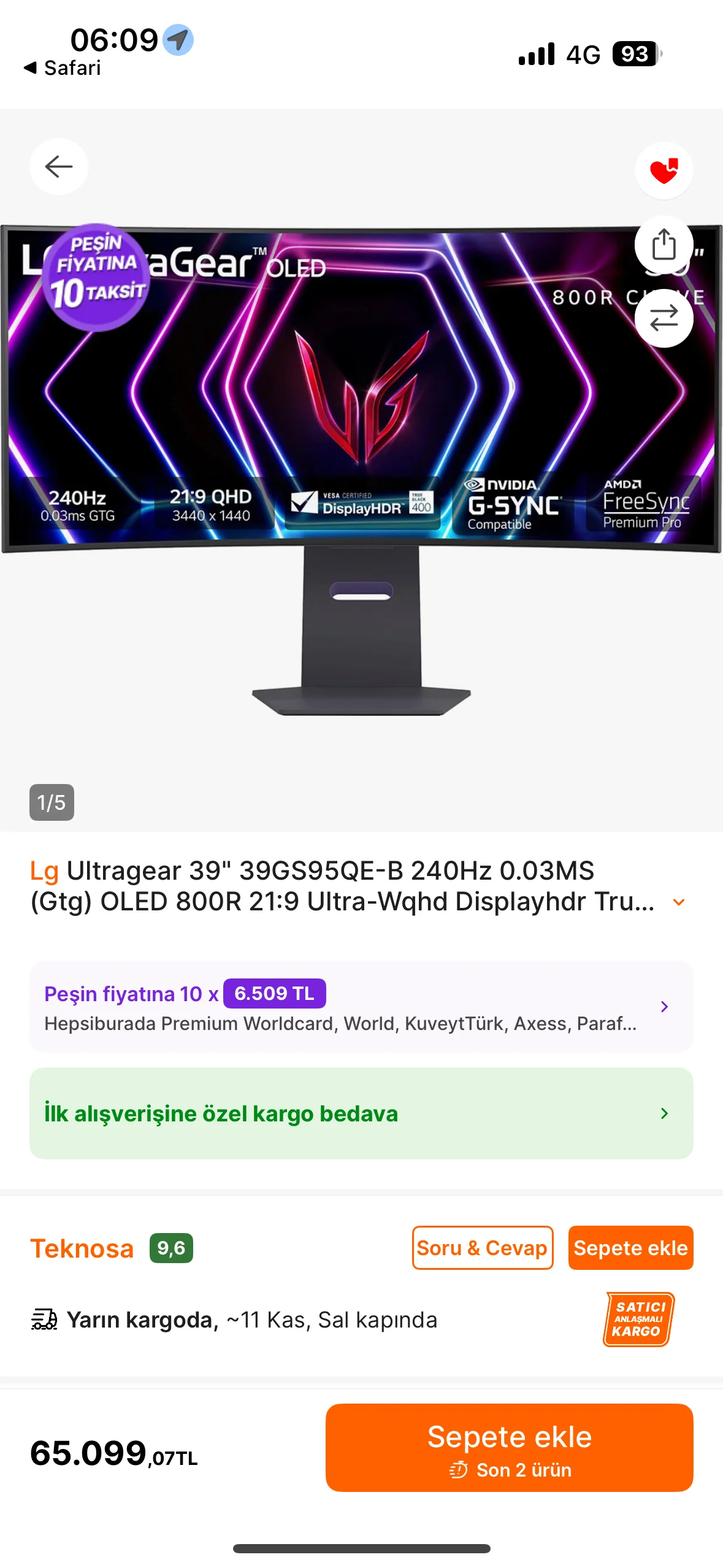Tap small Sepete ekle next to Teknosa
The image size is (723, 1568).
point(630,1248)
